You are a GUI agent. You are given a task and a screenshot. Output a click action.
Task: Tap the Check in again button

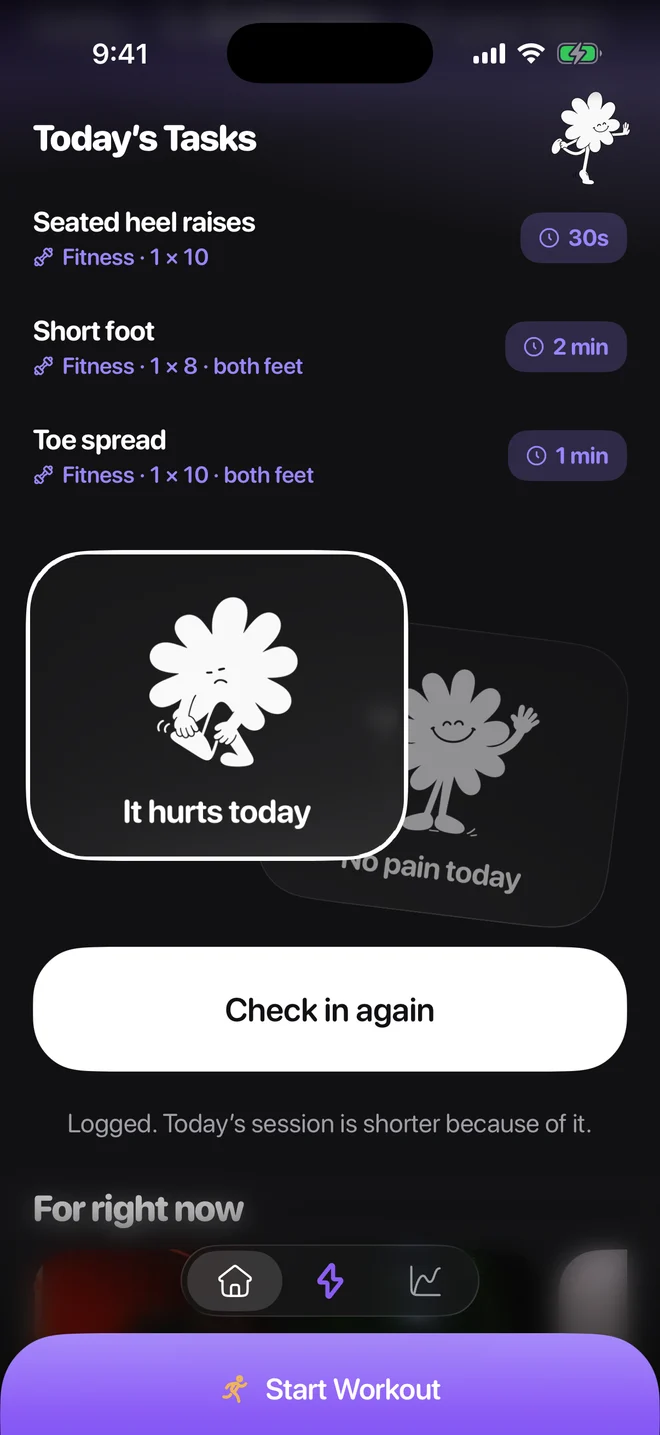tap(330, 1010)
